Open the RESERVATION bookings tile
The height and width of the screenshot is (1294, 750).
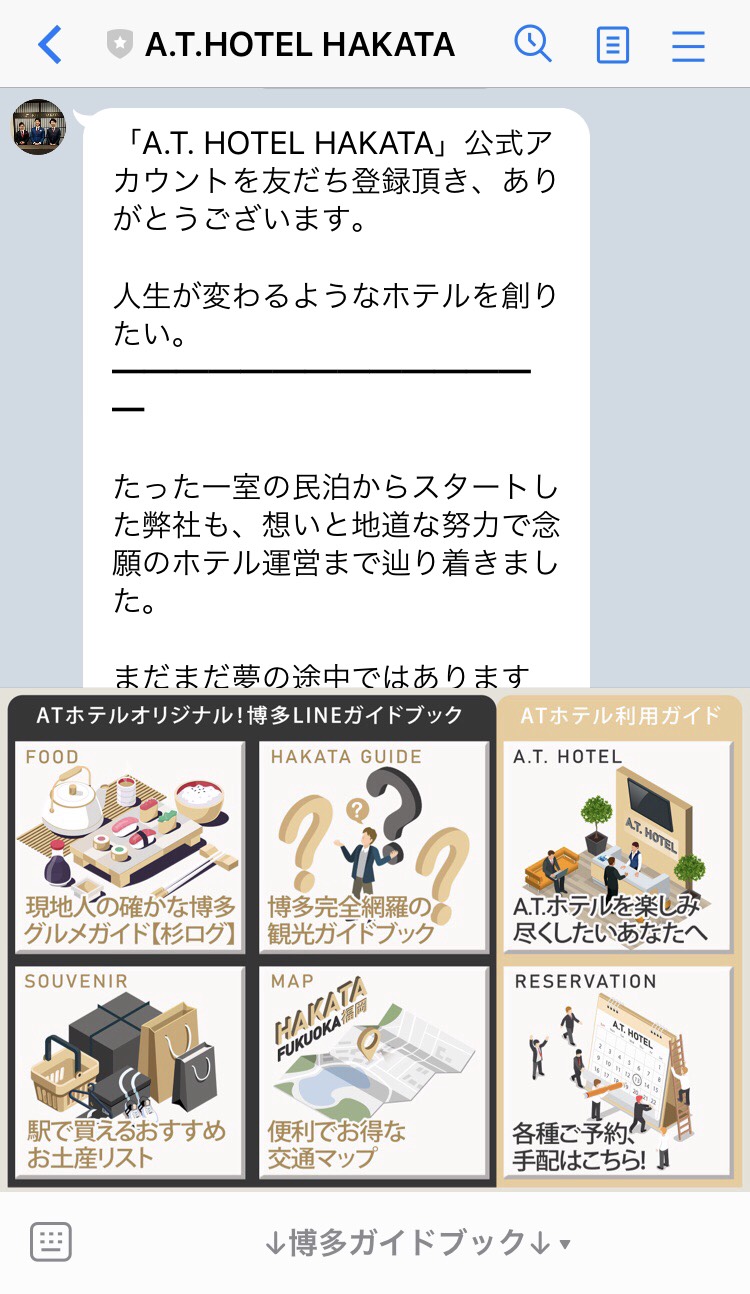[617, 1071]
